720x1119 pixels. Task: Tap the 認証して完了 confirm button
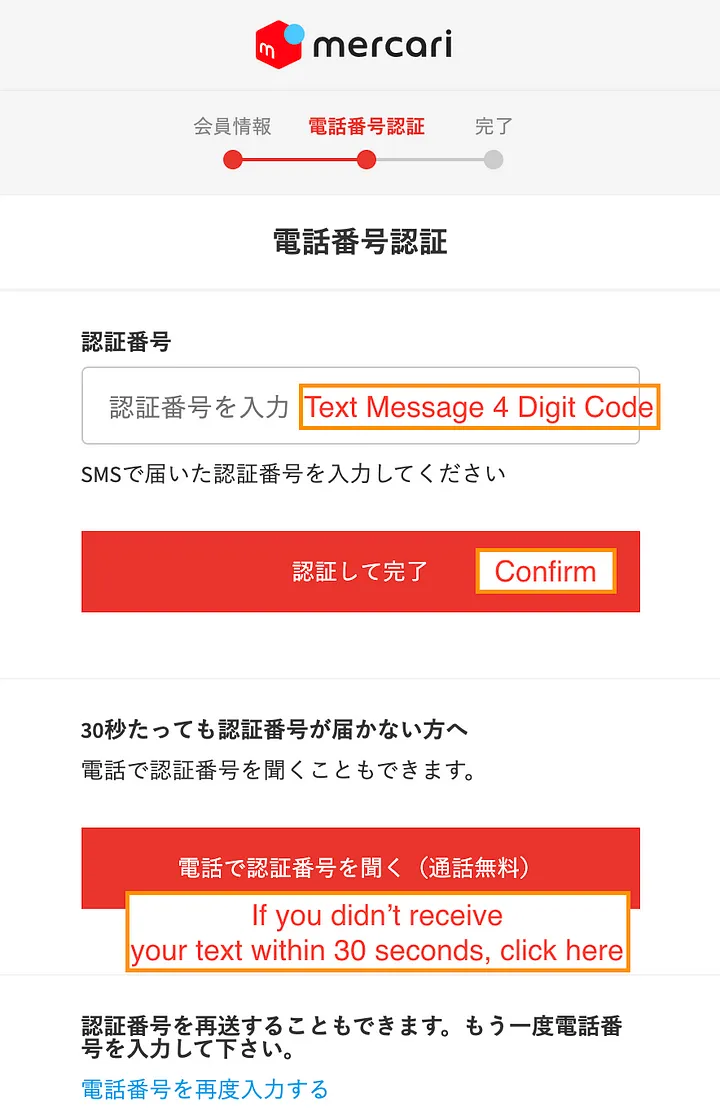click(x=360, y=571)
